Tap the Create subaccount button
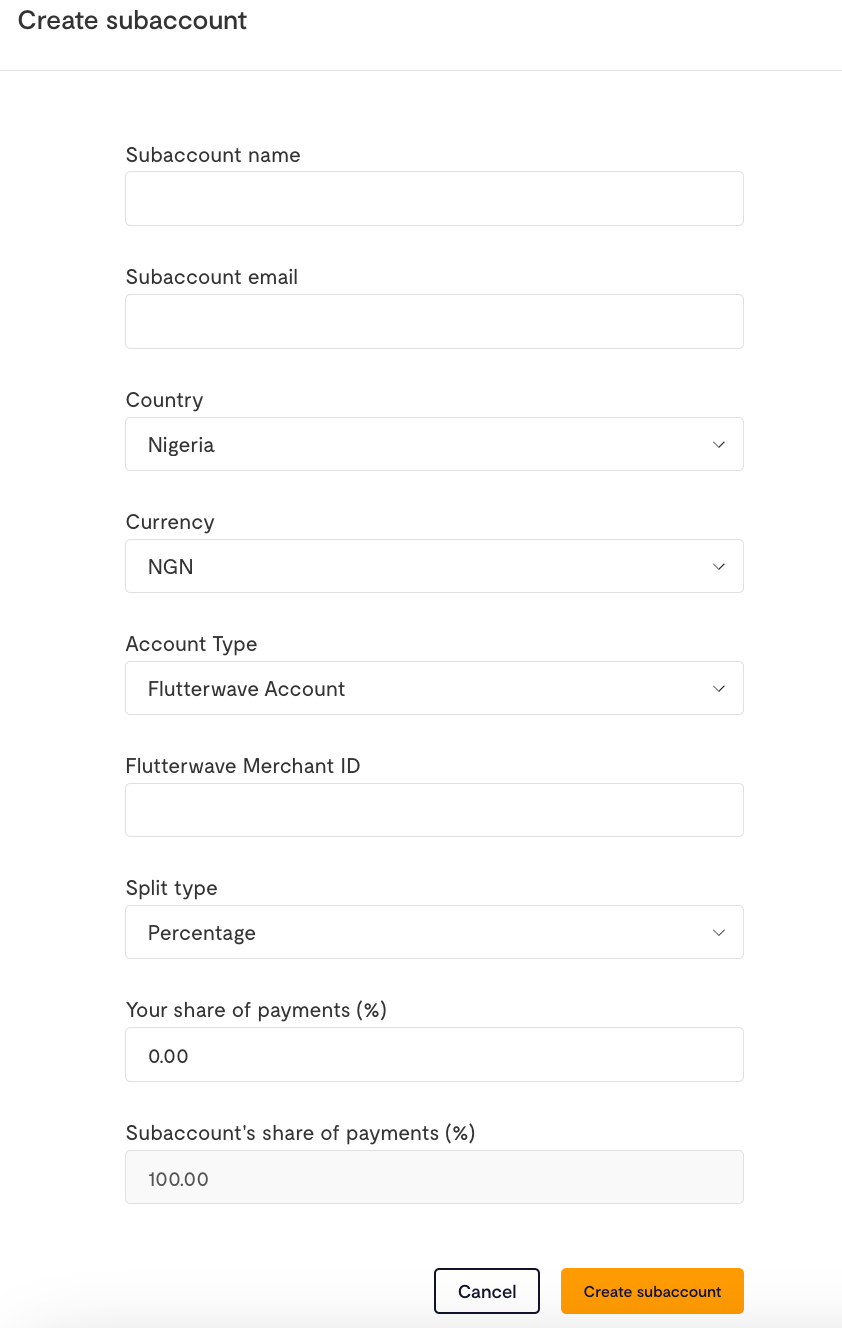The height and width of the screenshot is (1328, 842). pyautogui.click(x=652, y=1291)
